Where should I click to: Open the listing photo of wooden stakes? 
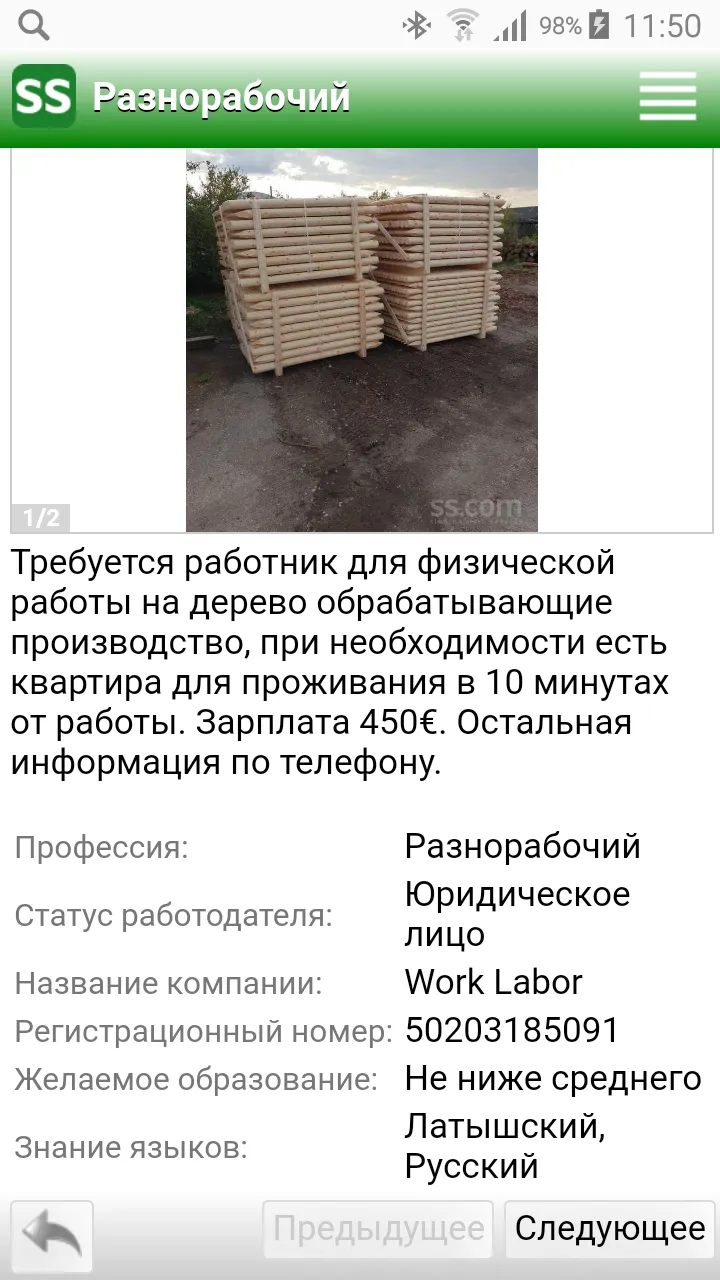click(362, 340)
